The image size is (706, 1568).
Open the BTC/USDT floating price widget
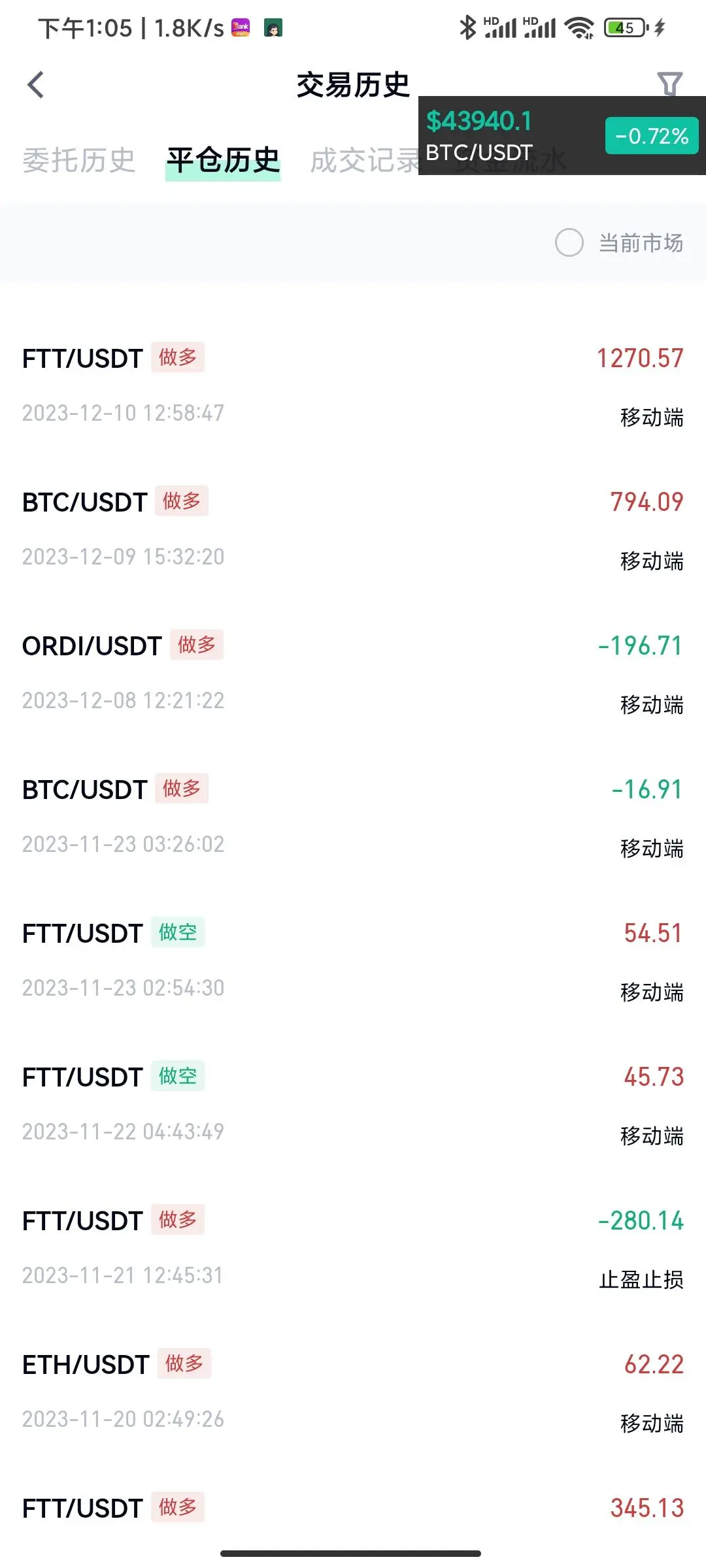(x=561, y=136)
